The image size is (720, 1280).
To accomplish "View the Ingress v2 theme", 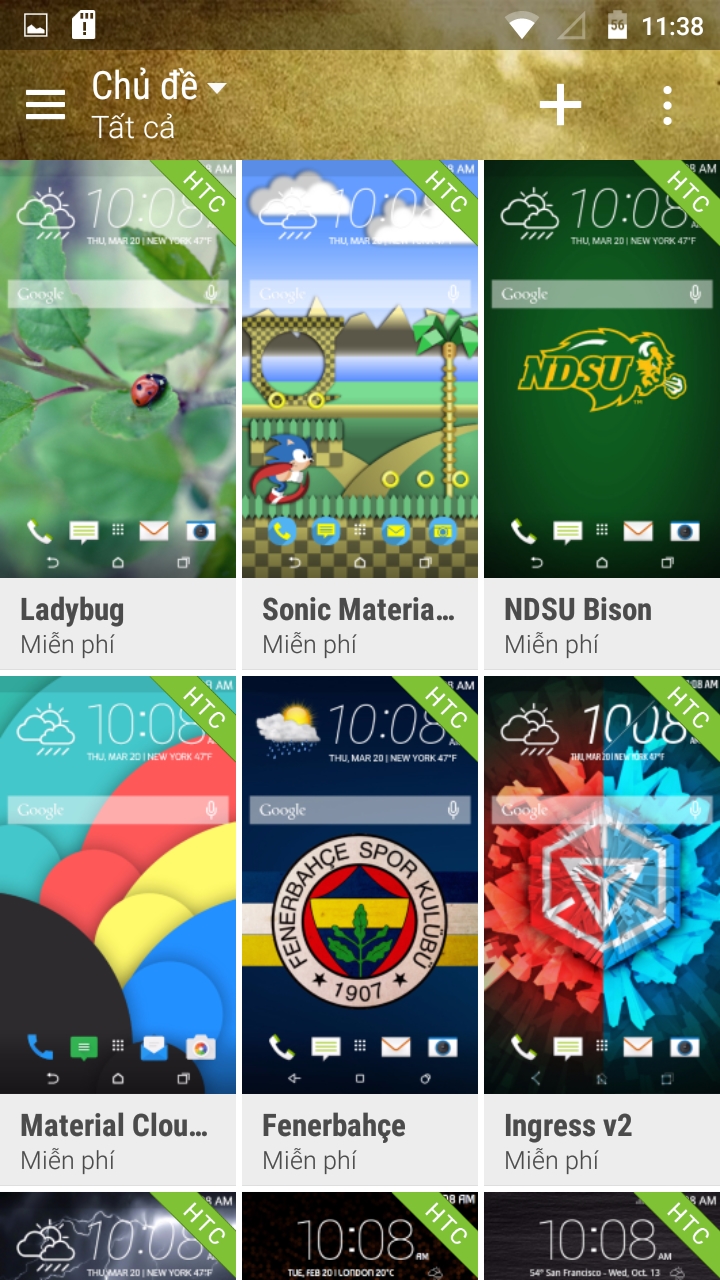I will (x=601, y=886).
